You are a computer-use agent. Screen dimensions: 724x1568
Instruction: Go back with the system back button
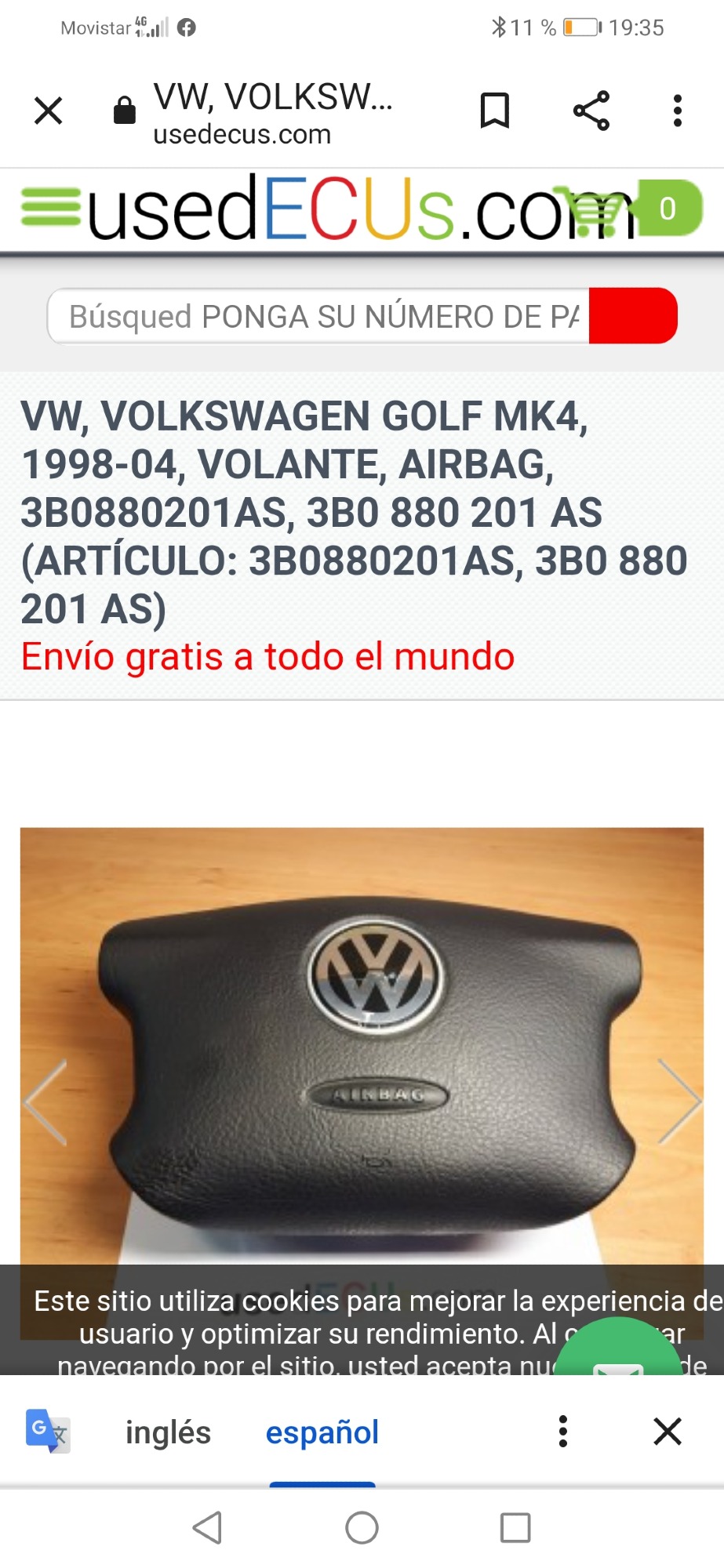coord(208,1527)
